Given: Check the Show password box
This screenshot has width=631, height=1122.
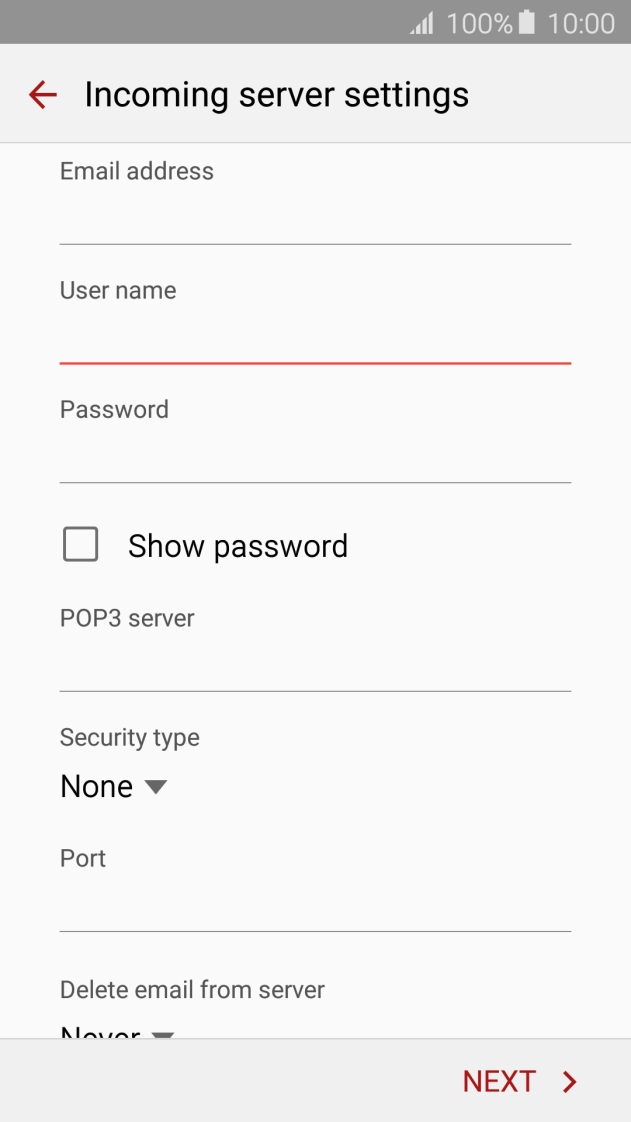Looking at the screenshot, I should click(x=81, y=545).
